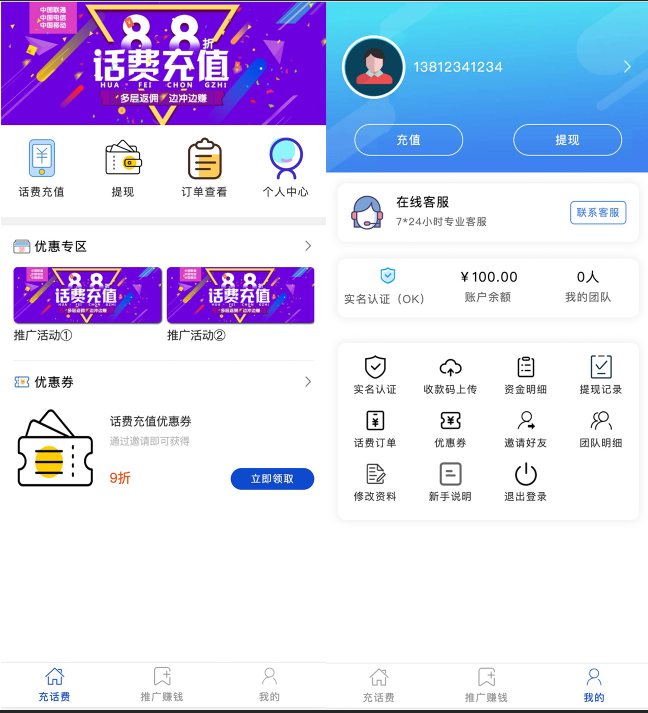The width and height of the screenshot is (648, 713).
Task: Open 话费订单 top-up orders
Action: 375,430
